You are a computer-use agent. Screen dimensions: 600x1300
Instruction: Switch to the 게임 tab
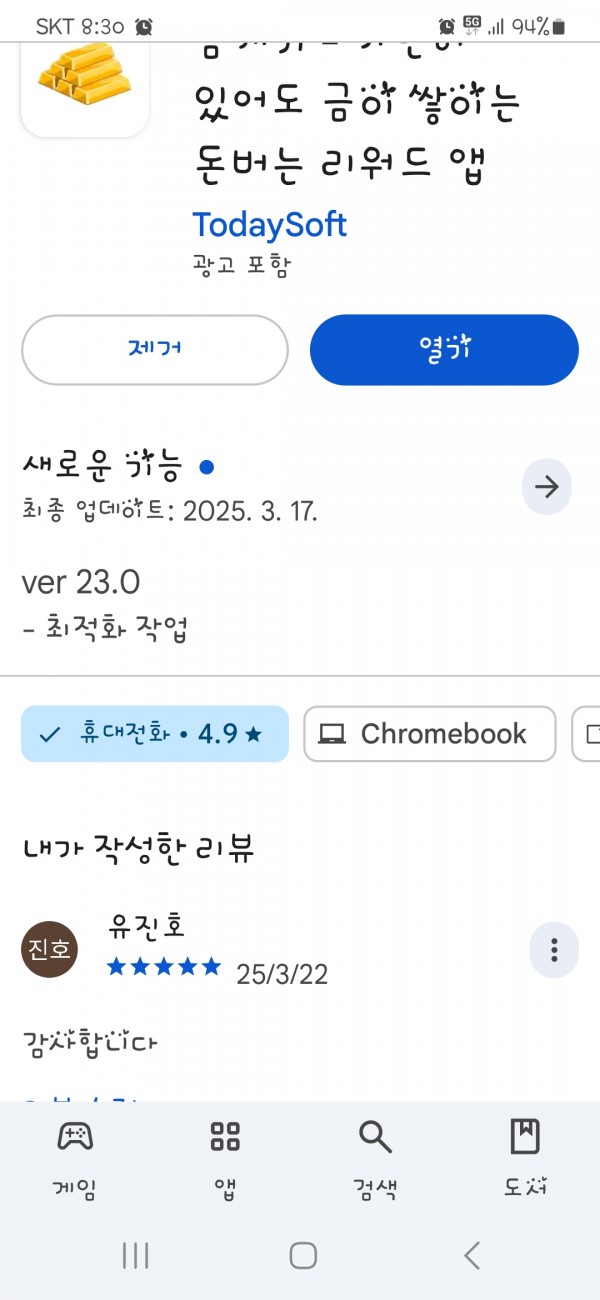75,1159
